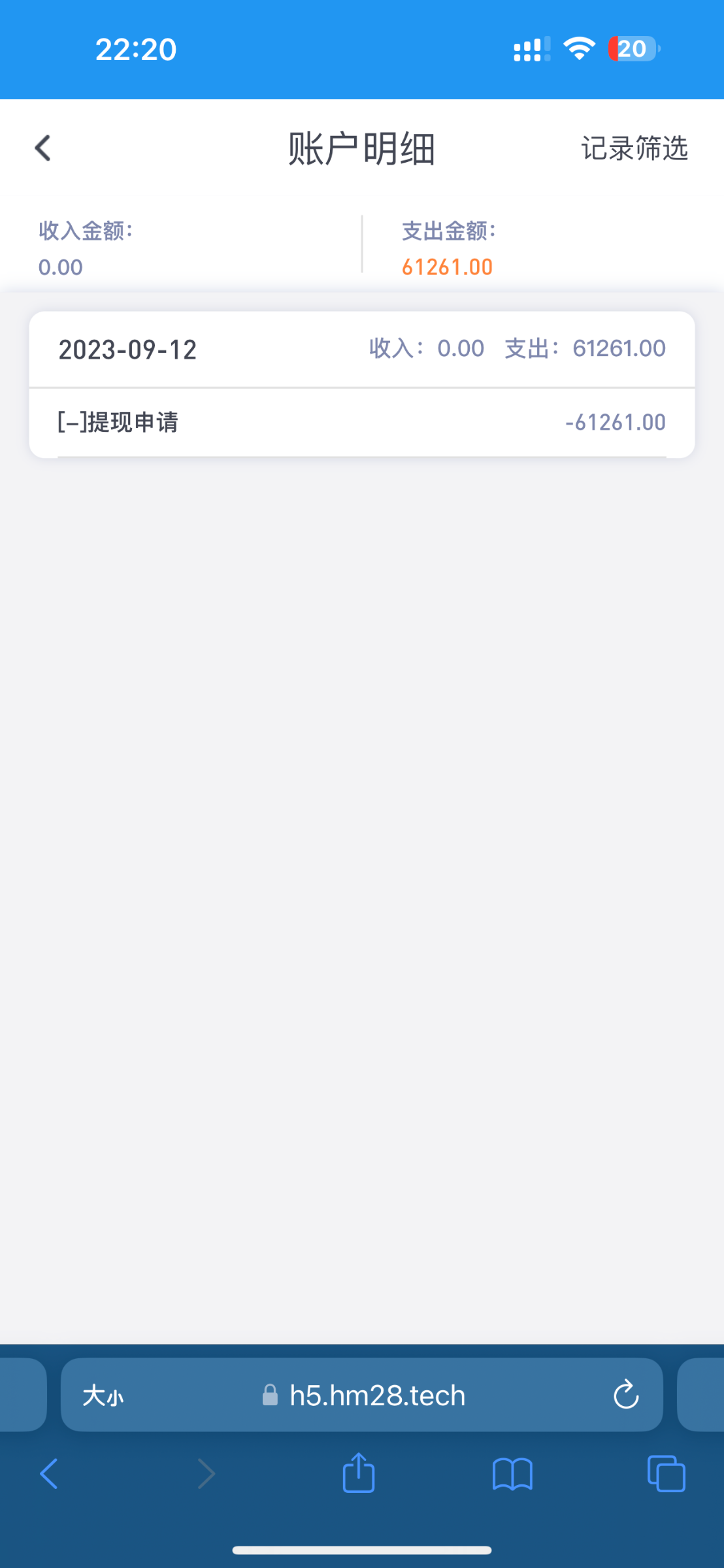Show all open Safari tabs

click(x=666, y=1474)
